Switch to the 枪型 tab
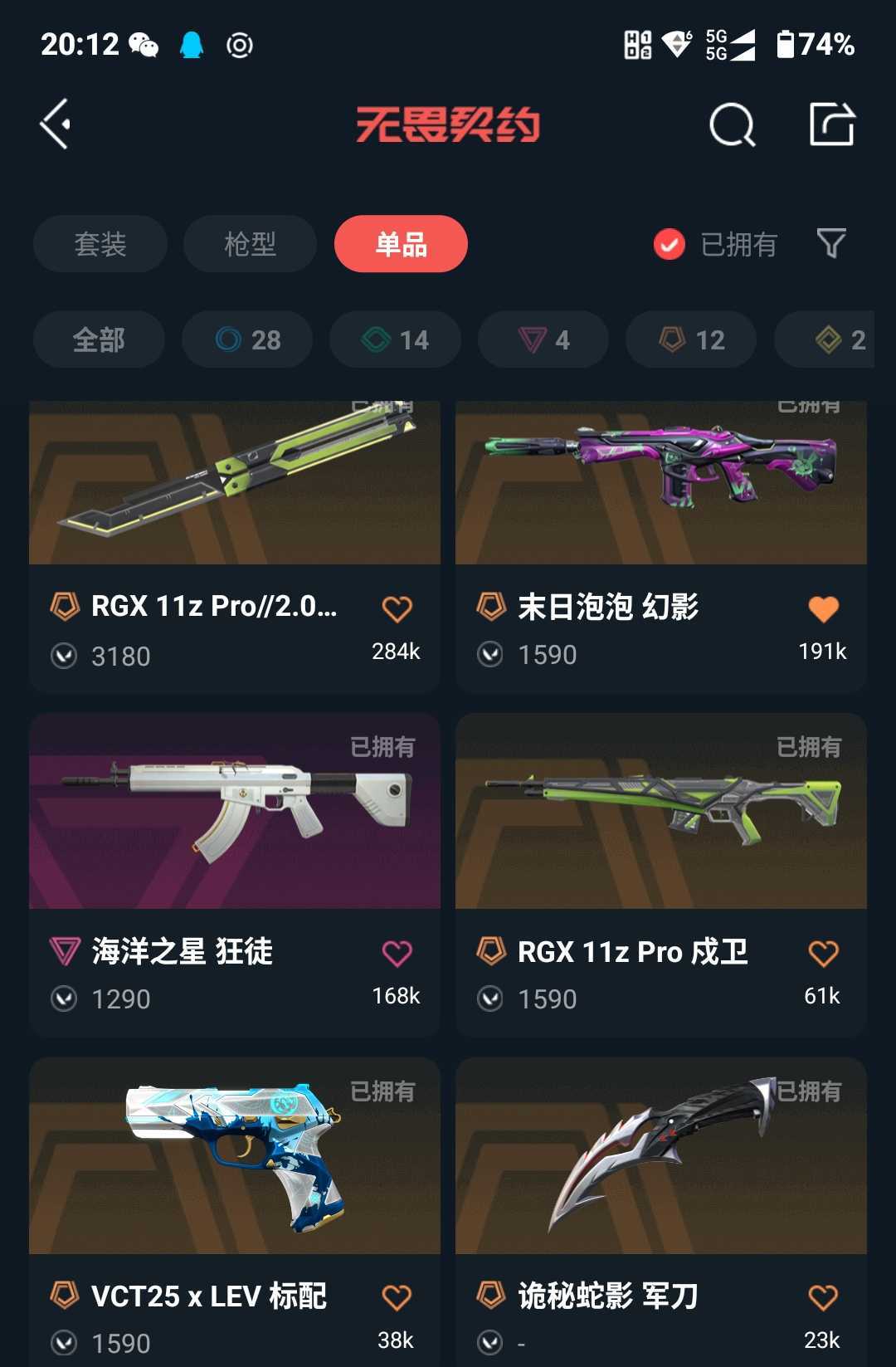Screen dimensions: 896x1367 pyautogui.click(x=250, y=244)
